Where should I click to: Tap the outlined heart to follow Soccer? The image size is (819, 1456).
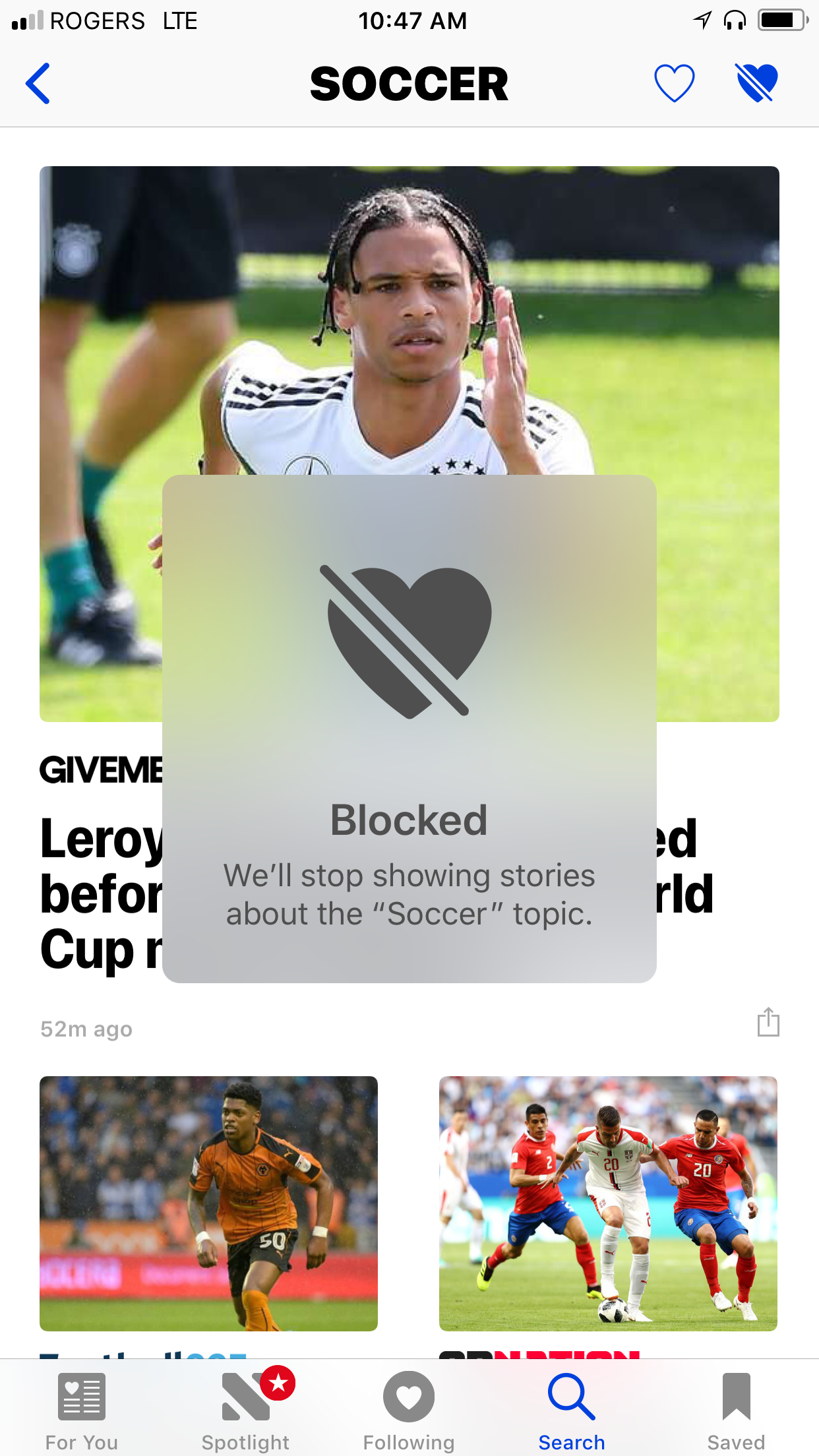click(x=674, y=84)
